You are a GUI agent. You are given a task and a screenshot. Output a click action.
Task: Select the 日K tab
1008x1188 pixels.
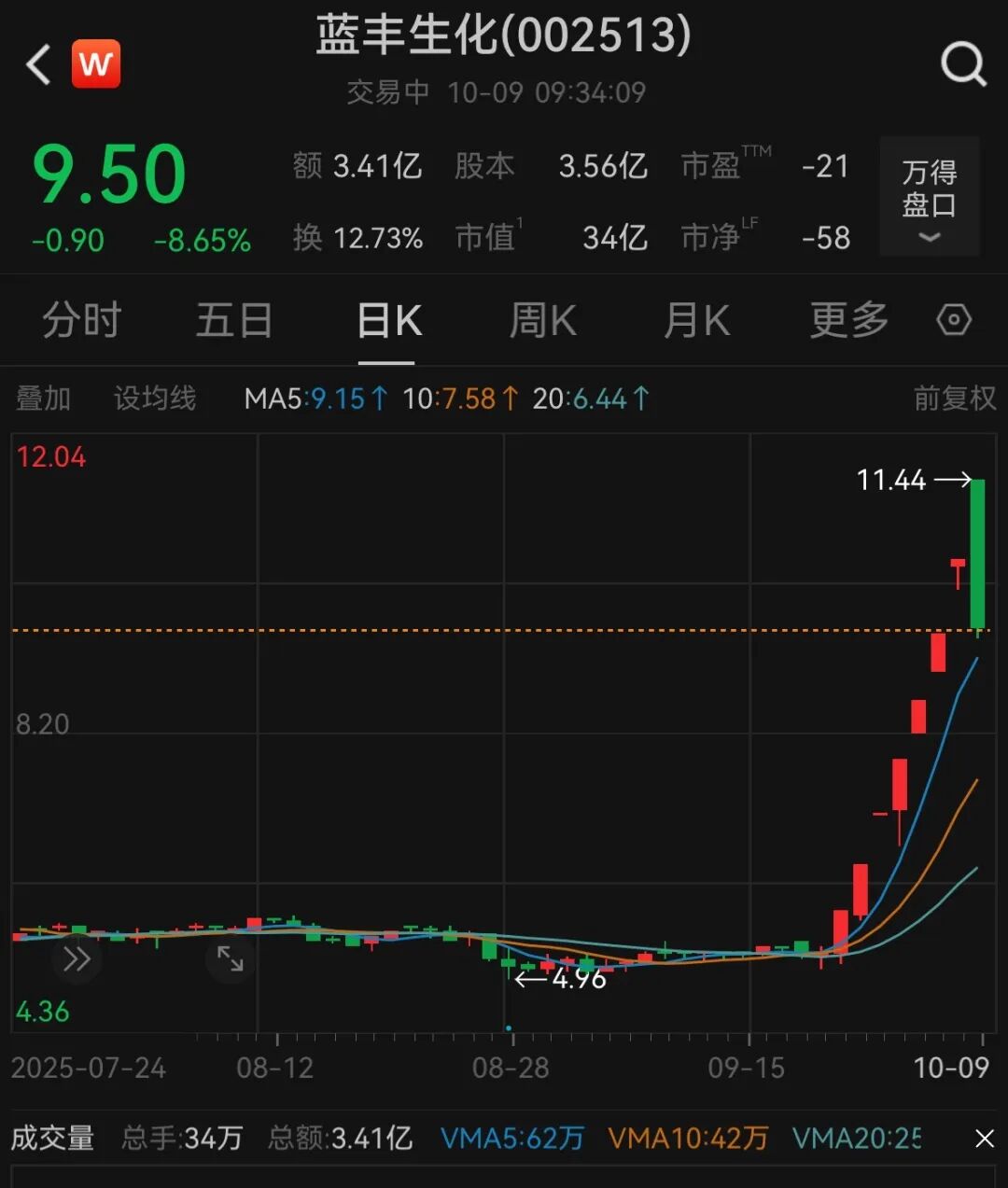(x=388, y=321)
